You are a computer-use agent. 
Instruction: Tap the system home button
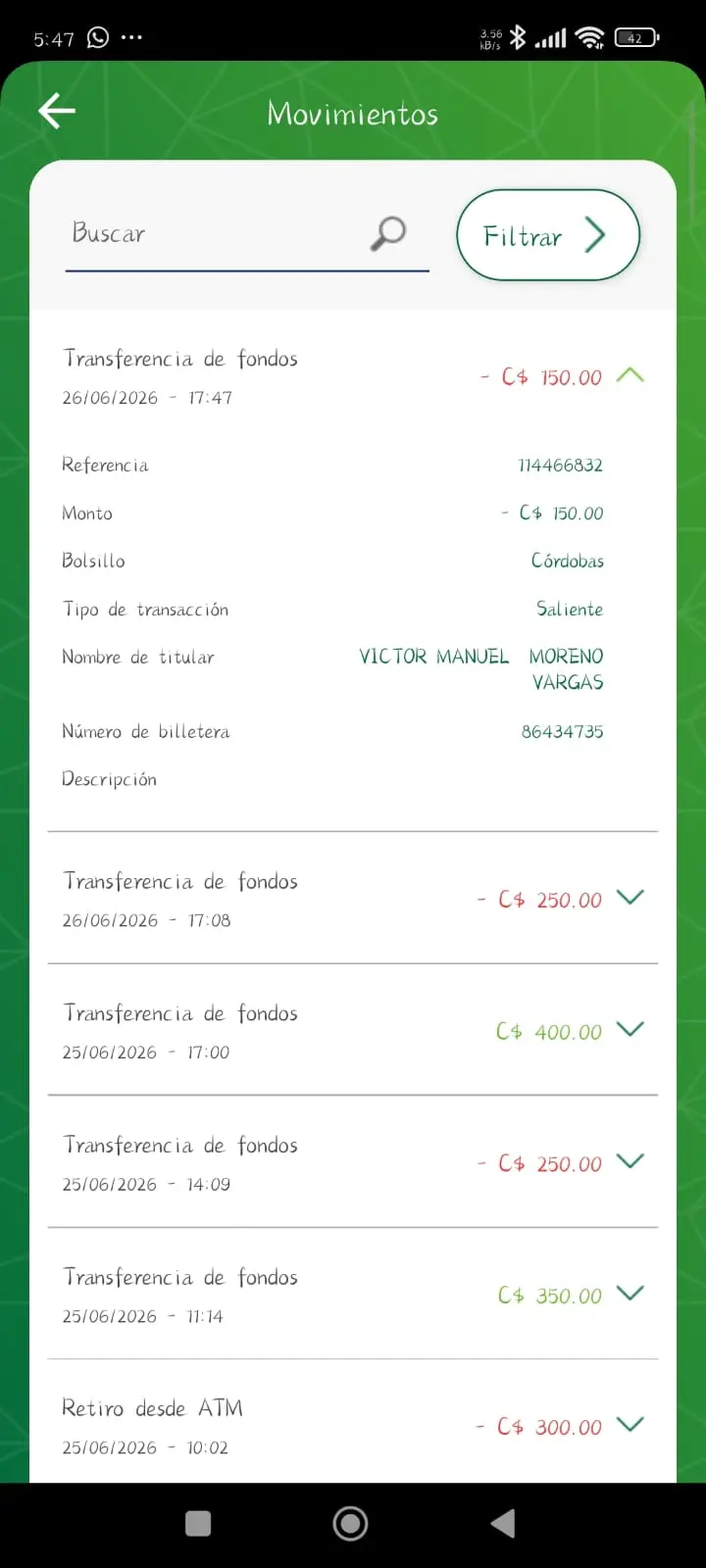tap(350, 1524)
